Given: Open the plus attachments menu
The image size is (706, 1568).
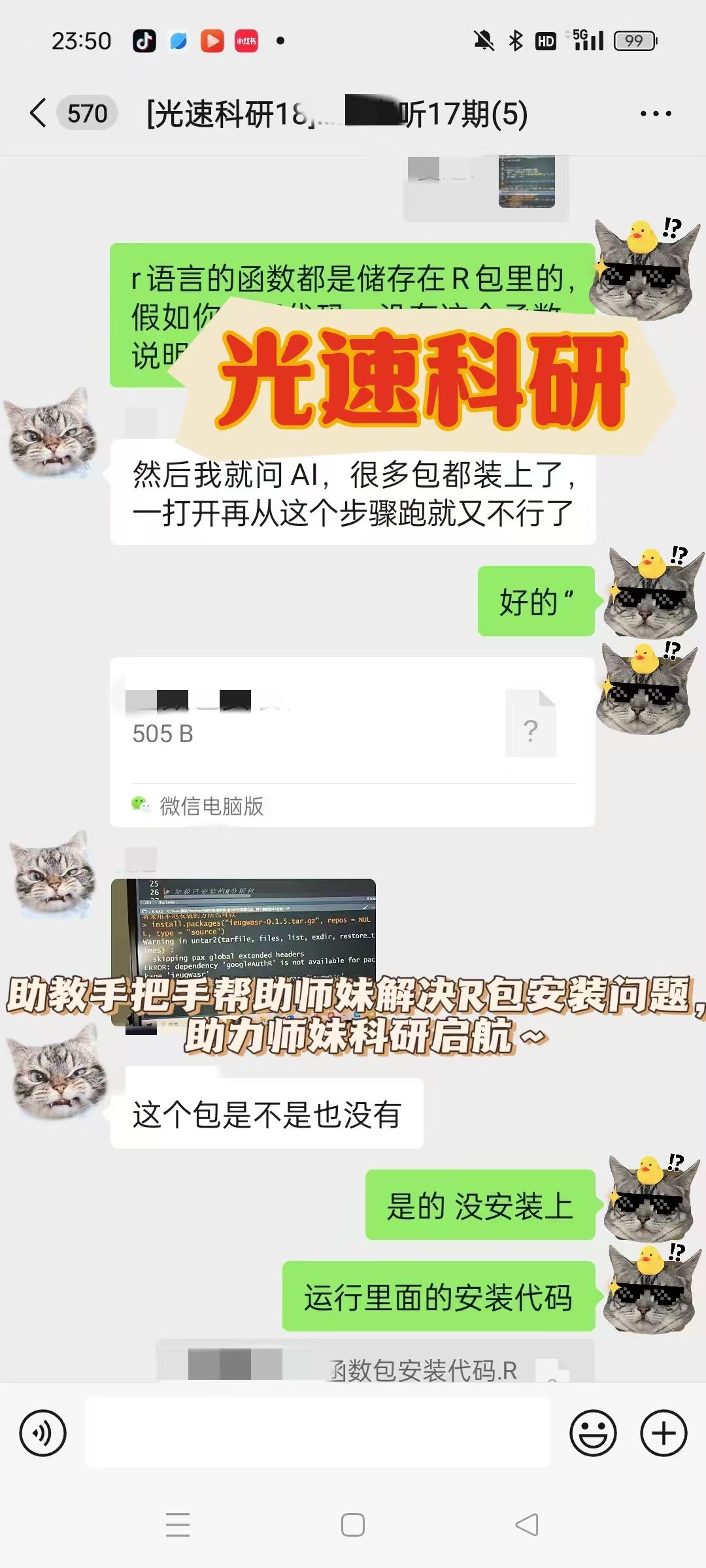Looking at the screenshot, I should pyautogui.click(x=664, y=1433).
